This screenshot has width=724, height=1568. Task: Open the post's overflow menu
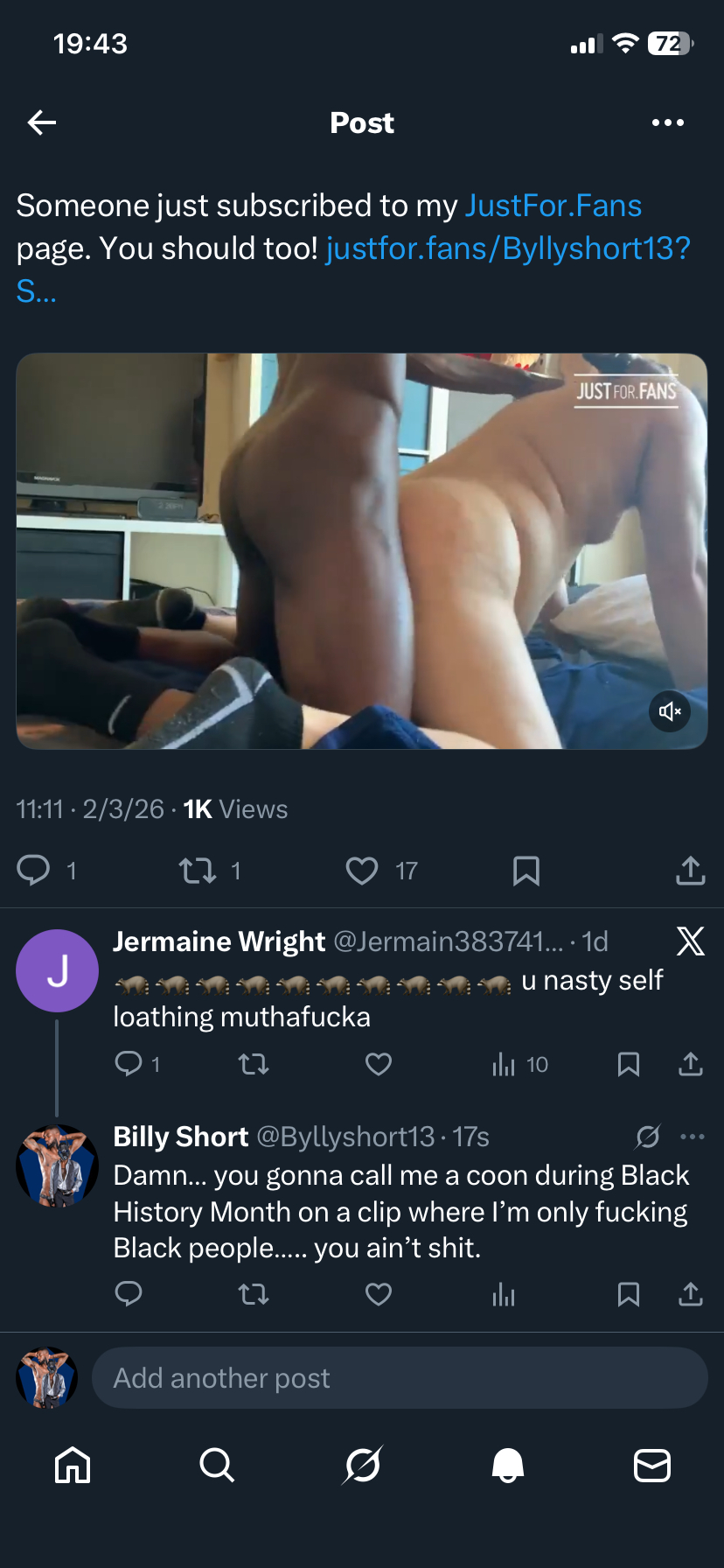pos(668,122)
